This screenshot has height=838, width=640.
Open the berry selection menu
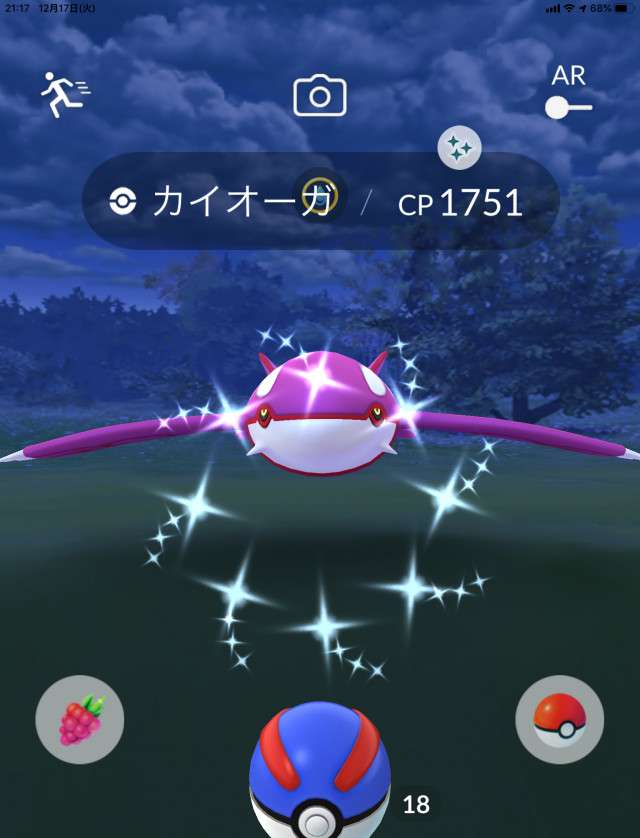[79, 720]
